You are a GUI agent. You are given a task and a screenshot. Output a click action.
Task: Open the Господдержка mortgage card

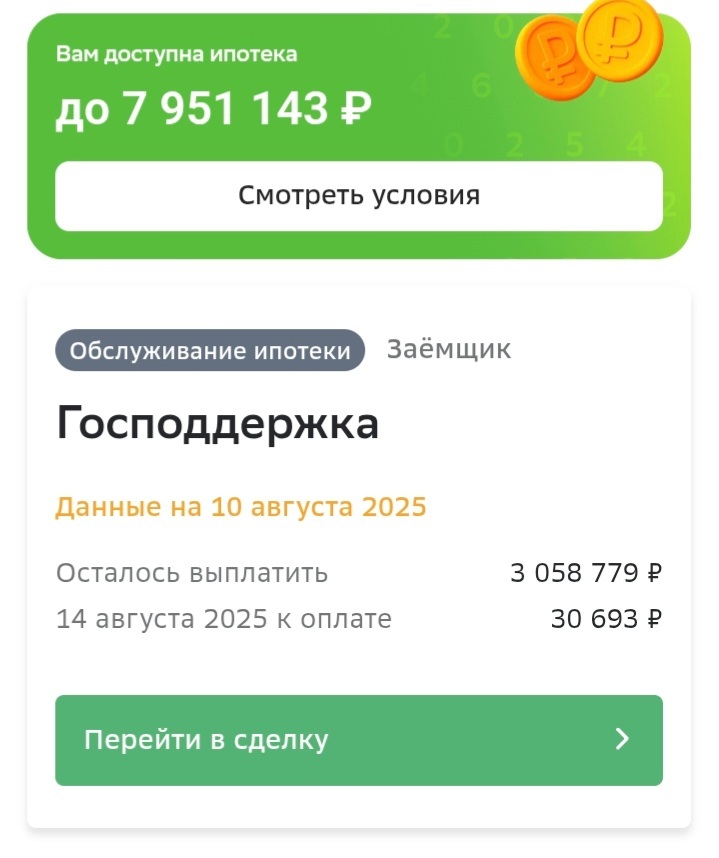click(218, 425)
